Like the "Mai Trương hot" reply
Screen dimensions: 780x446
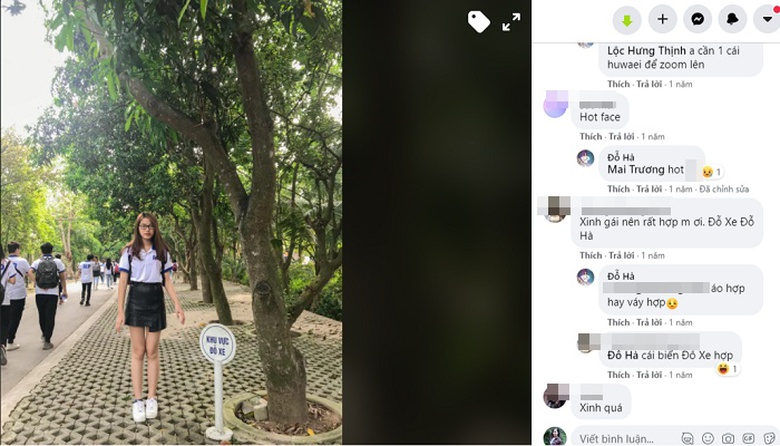coord(618,189)
